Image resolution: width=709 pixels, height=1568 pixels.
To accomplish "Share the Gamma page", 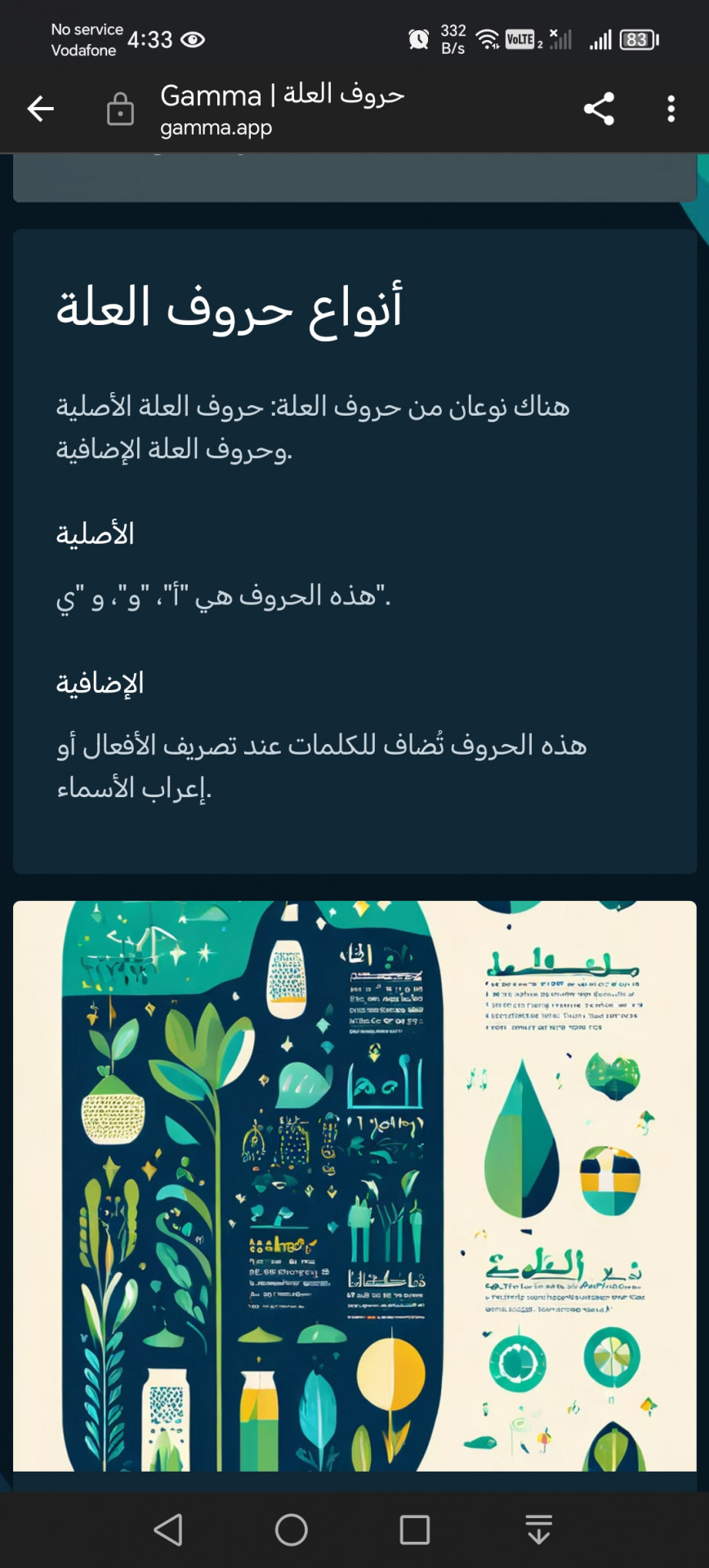I will point(599,109).
